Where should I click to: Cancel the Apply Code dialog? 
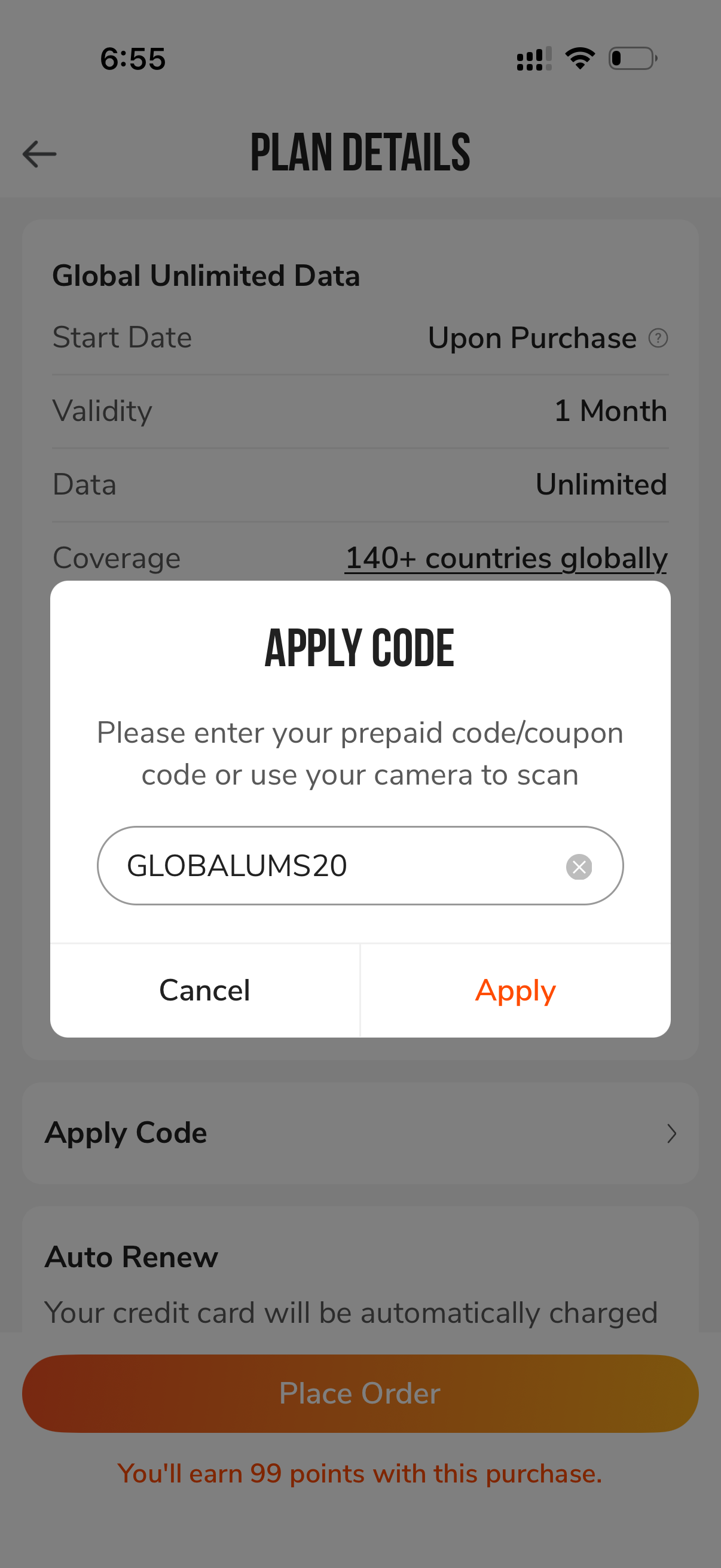205,990
